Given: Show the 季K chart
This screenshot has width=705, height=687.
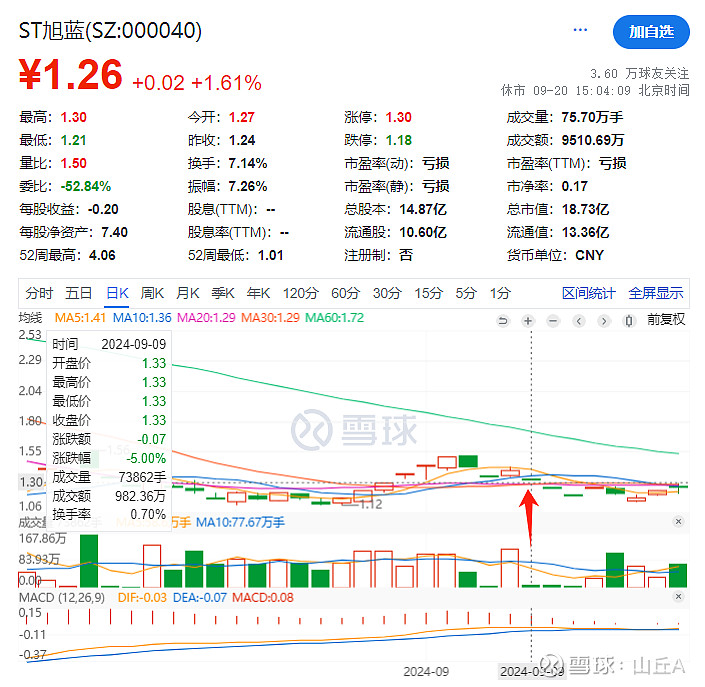Looking at the screenshot, I should point(222,293).
